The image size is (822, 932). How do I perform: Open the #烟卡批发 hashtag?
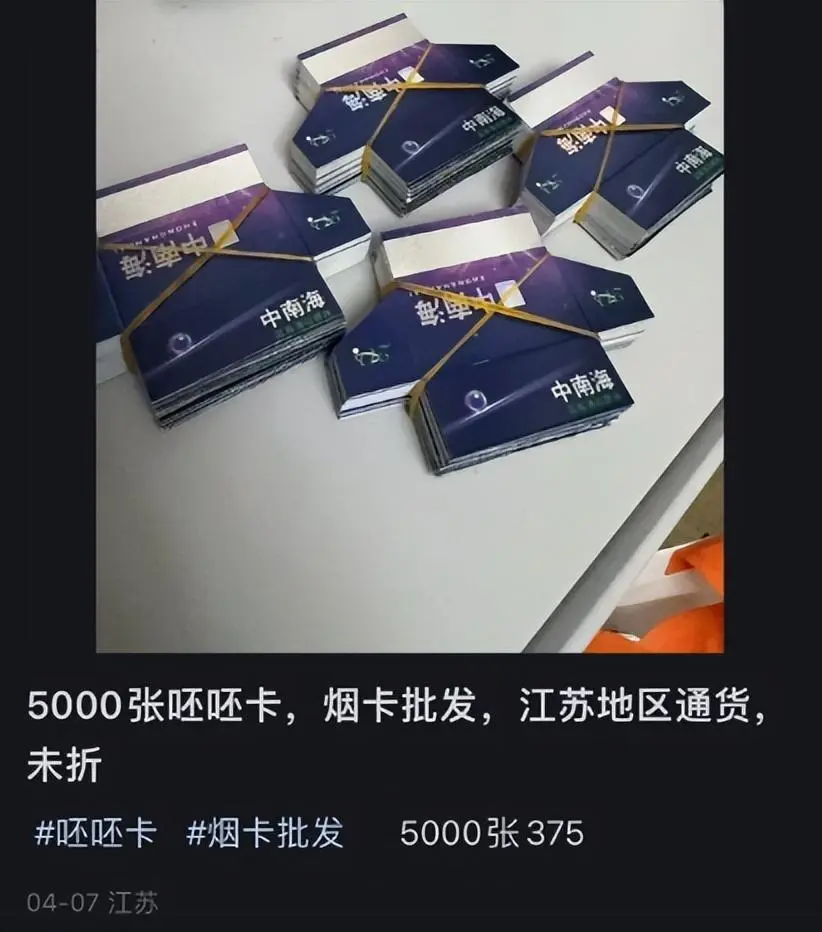click(x=264, y=834)
